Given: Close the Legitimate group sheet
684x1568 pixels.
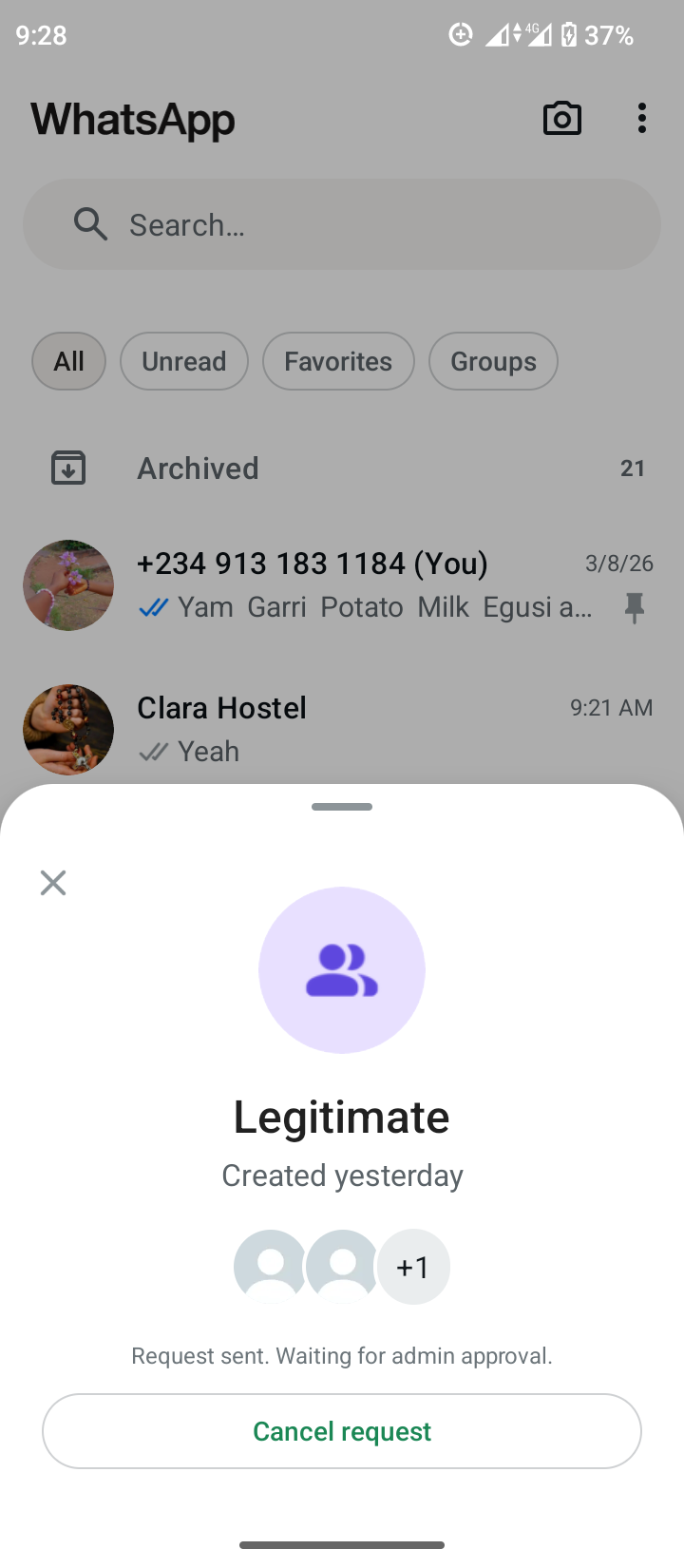Looking at the screenshot, I should click(x=53, y=883).
